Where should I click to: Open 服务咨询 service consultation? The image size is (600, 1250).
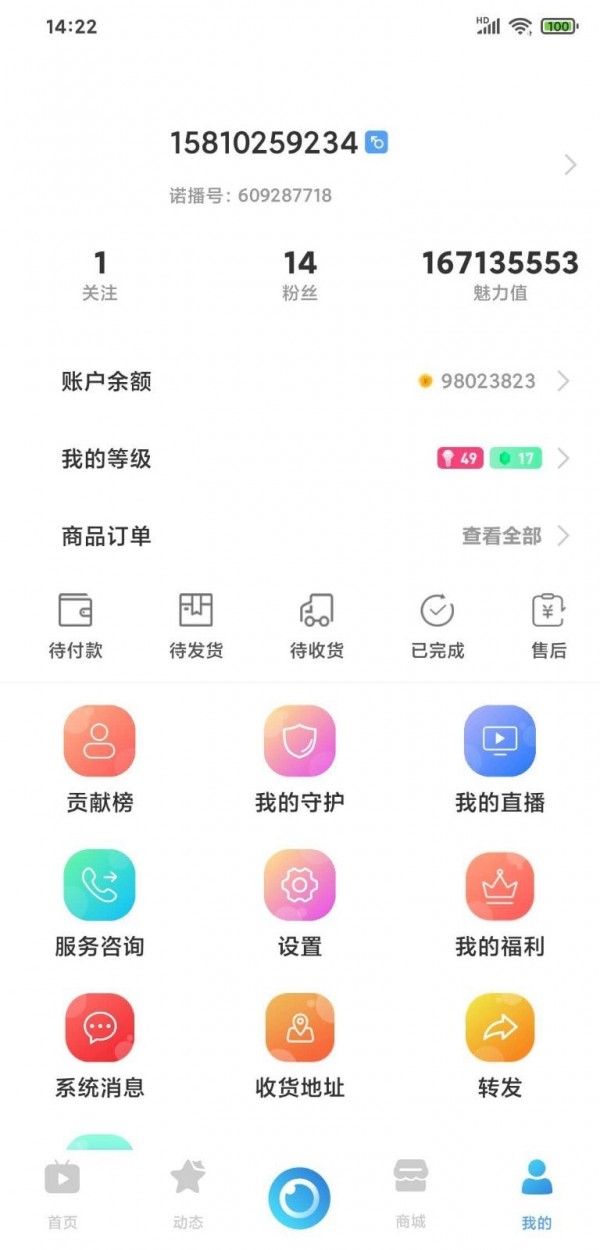[99, 901]
